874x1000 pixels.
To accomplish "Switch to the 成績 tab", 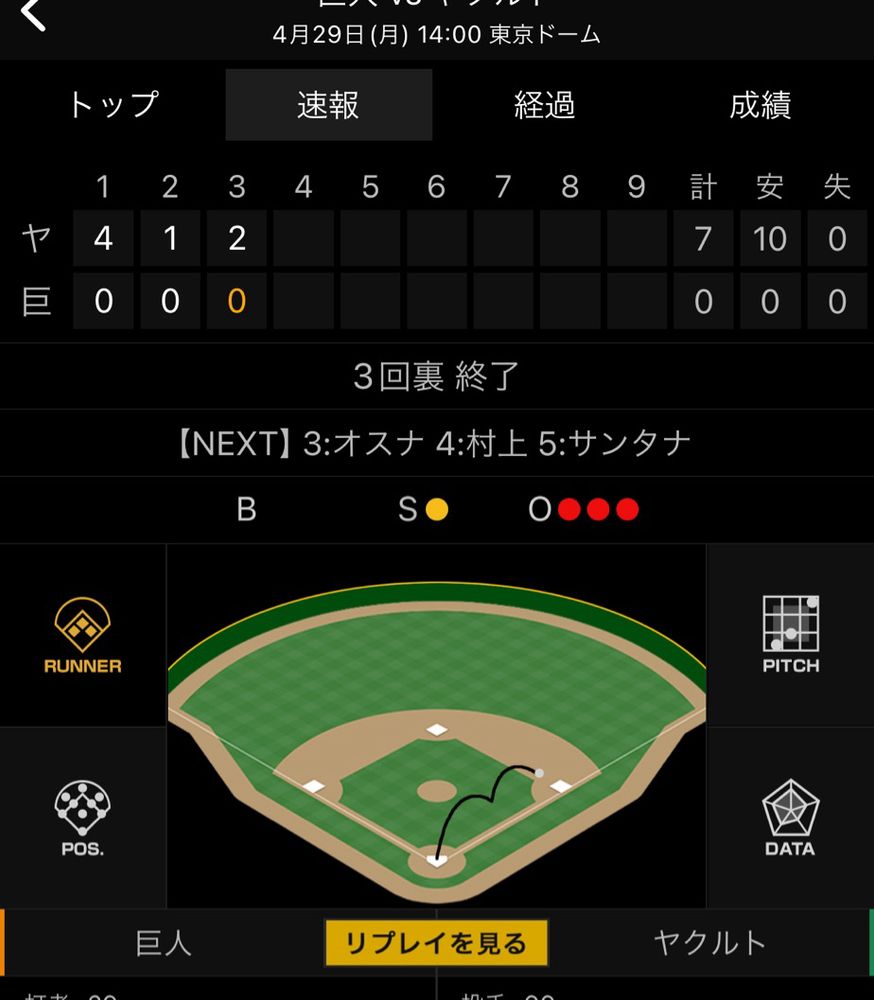I will click(760, 105).
